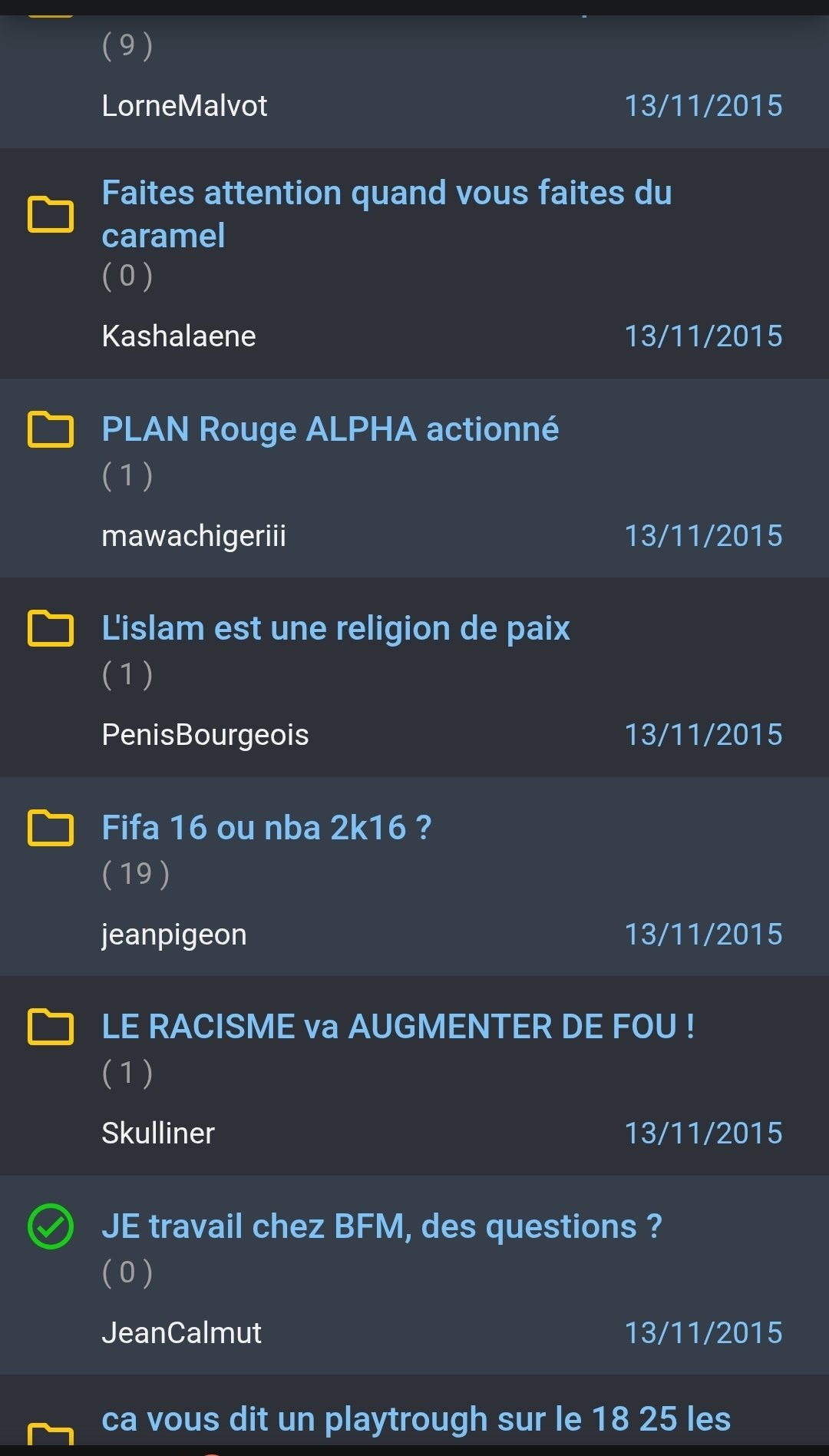The height and width of the screenshot is (1456, 829).
Task: Open the thread posted by LorneMalvot
Action: click(414, 77)
